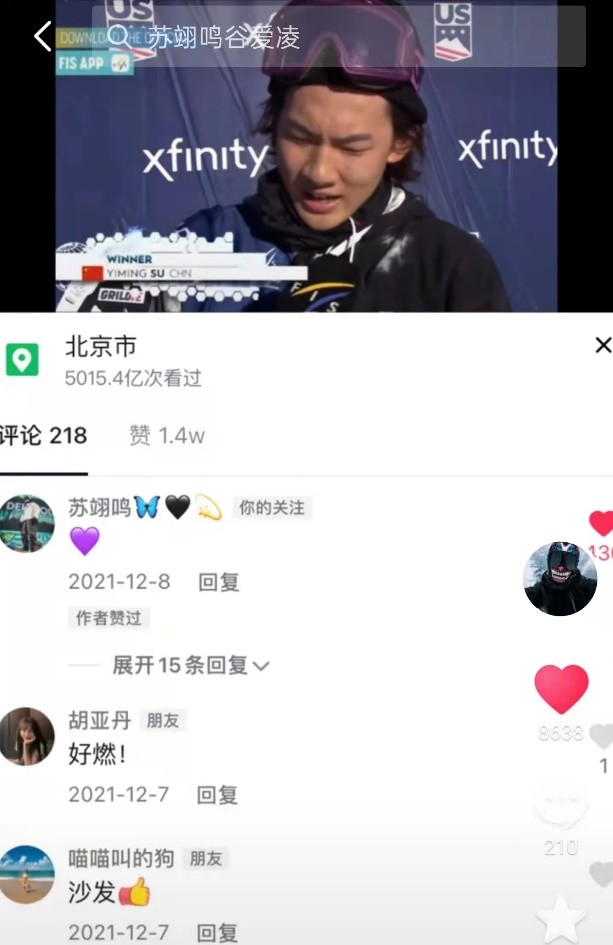Image resolution: width=613 pixels, height=945 pixels.
Task: Switch to the 赞 1.4w tab
Action: pyautogui.click(x=167, y=435)
